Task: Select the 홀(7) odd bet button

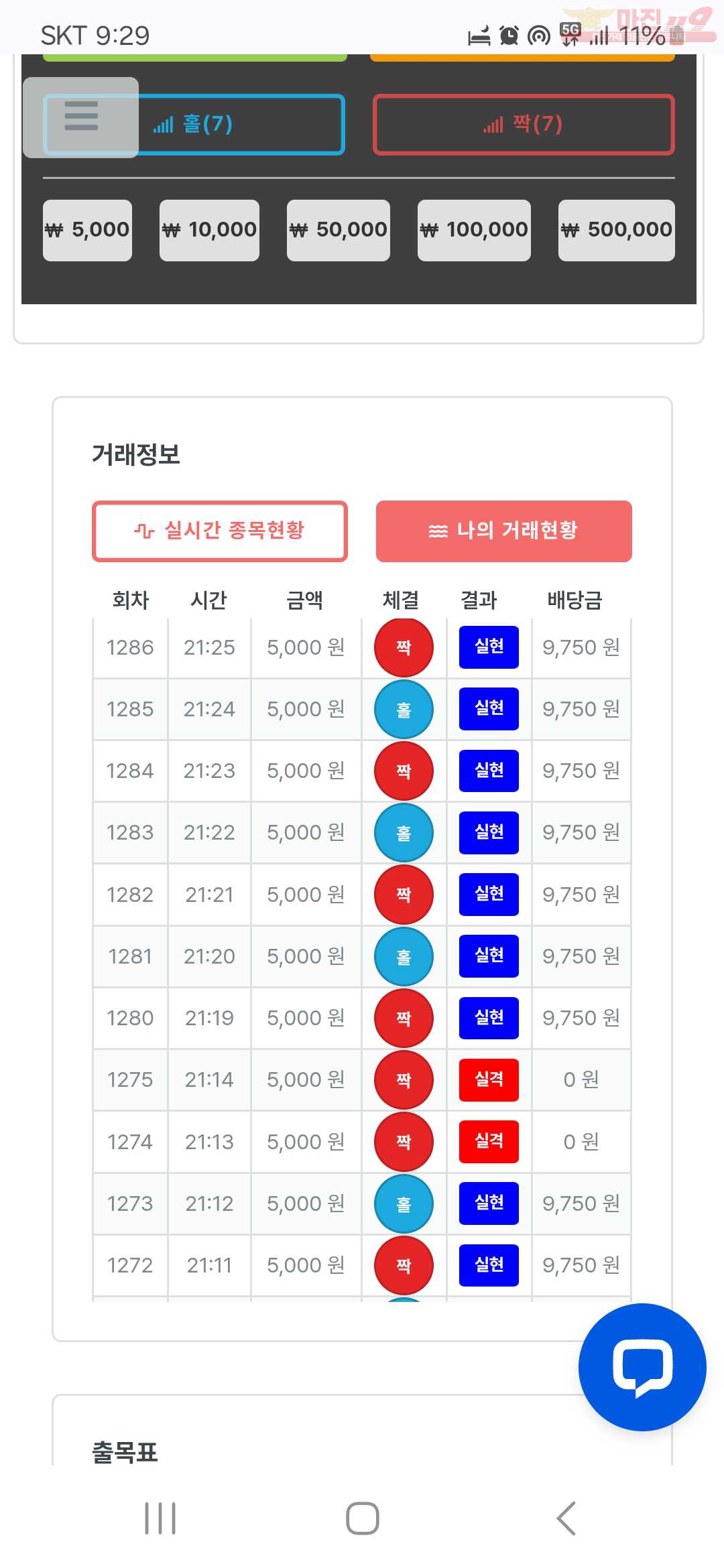Action: tap(194, 125)
